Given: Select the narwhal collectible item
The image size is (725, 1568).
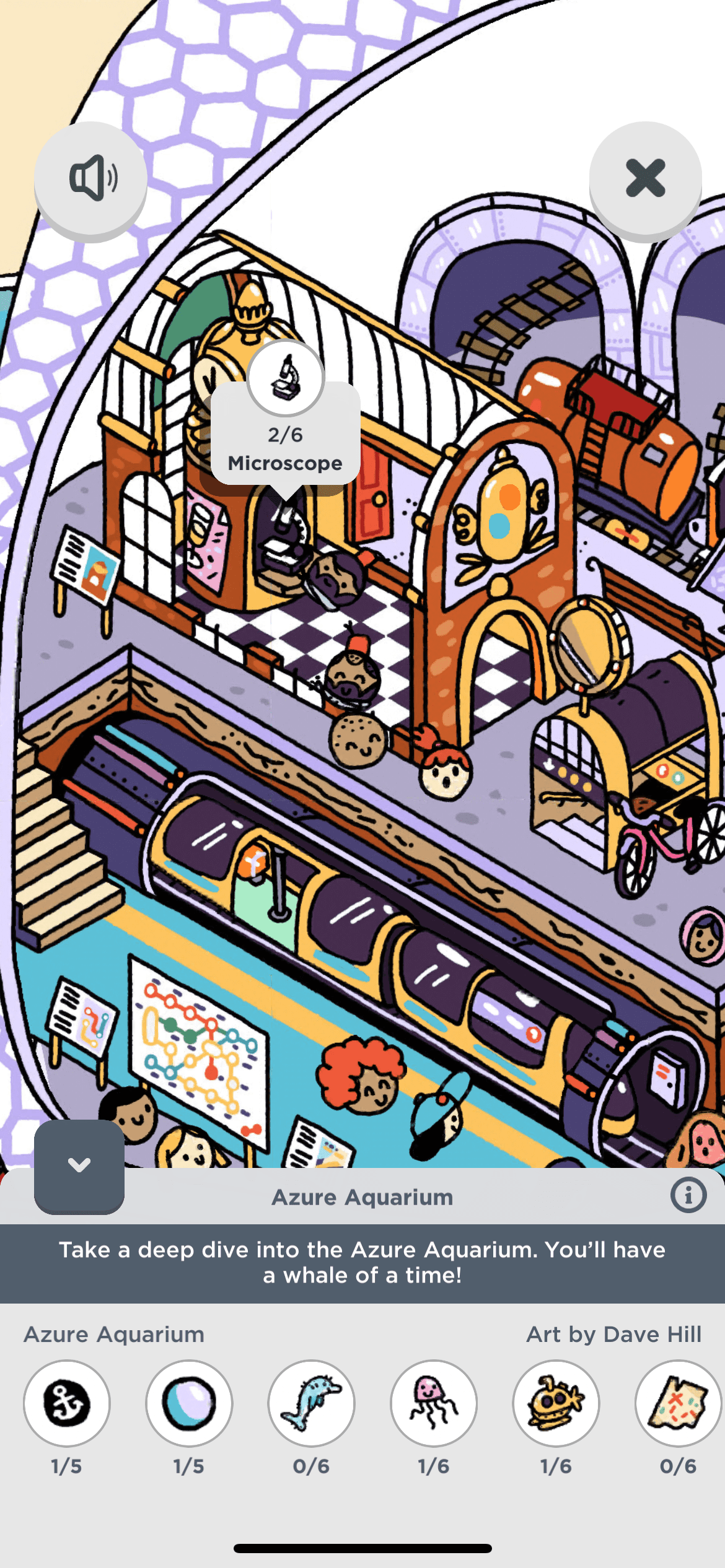Looking at the screenshot, I should tap(311, 1403).
